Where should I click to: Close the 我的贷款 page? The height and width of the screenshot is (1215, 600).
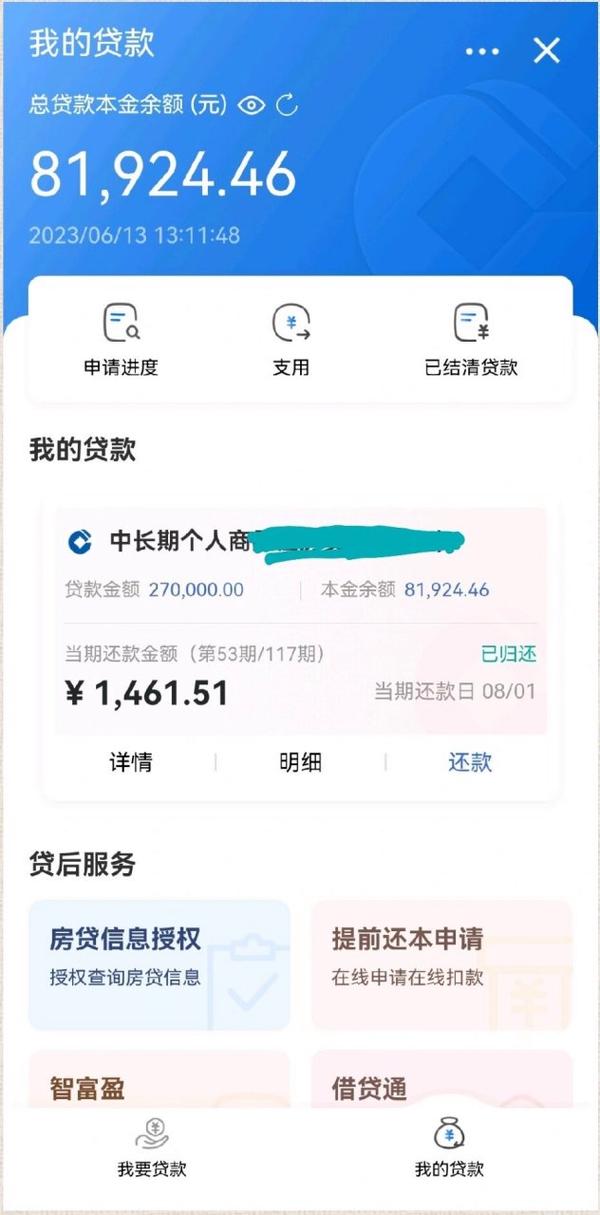546,51
